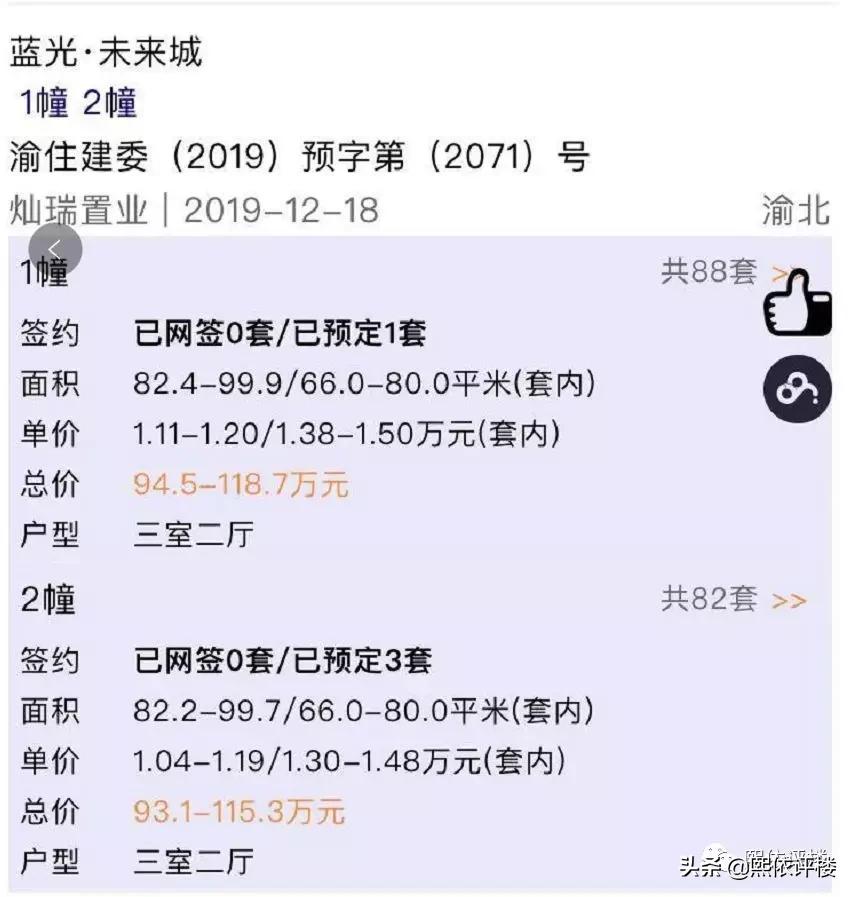This screenshot has width=855, height=897.
Task: Expand 2幢 listings via its >> chevron
Action: coord(788,601)
